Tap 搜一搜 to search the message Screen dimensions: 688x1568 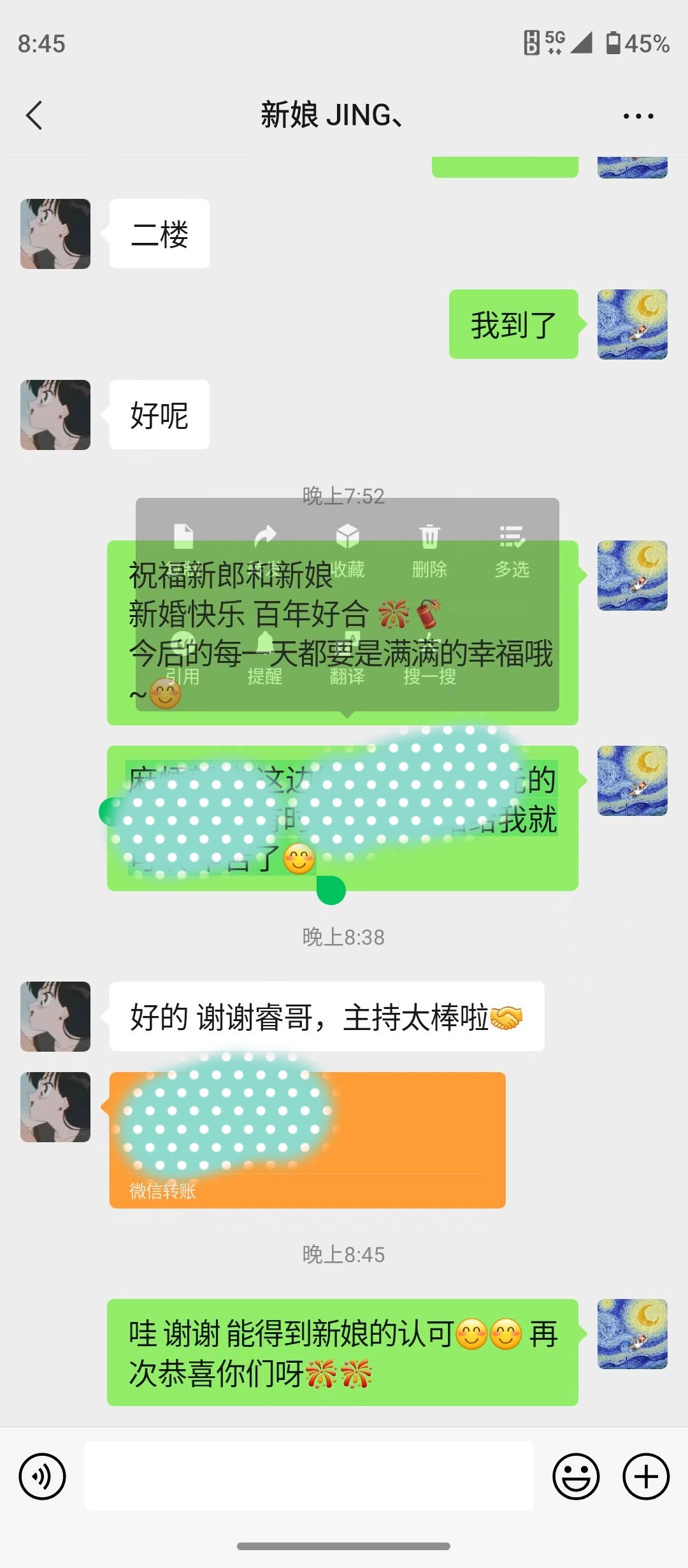click(429, 658)
